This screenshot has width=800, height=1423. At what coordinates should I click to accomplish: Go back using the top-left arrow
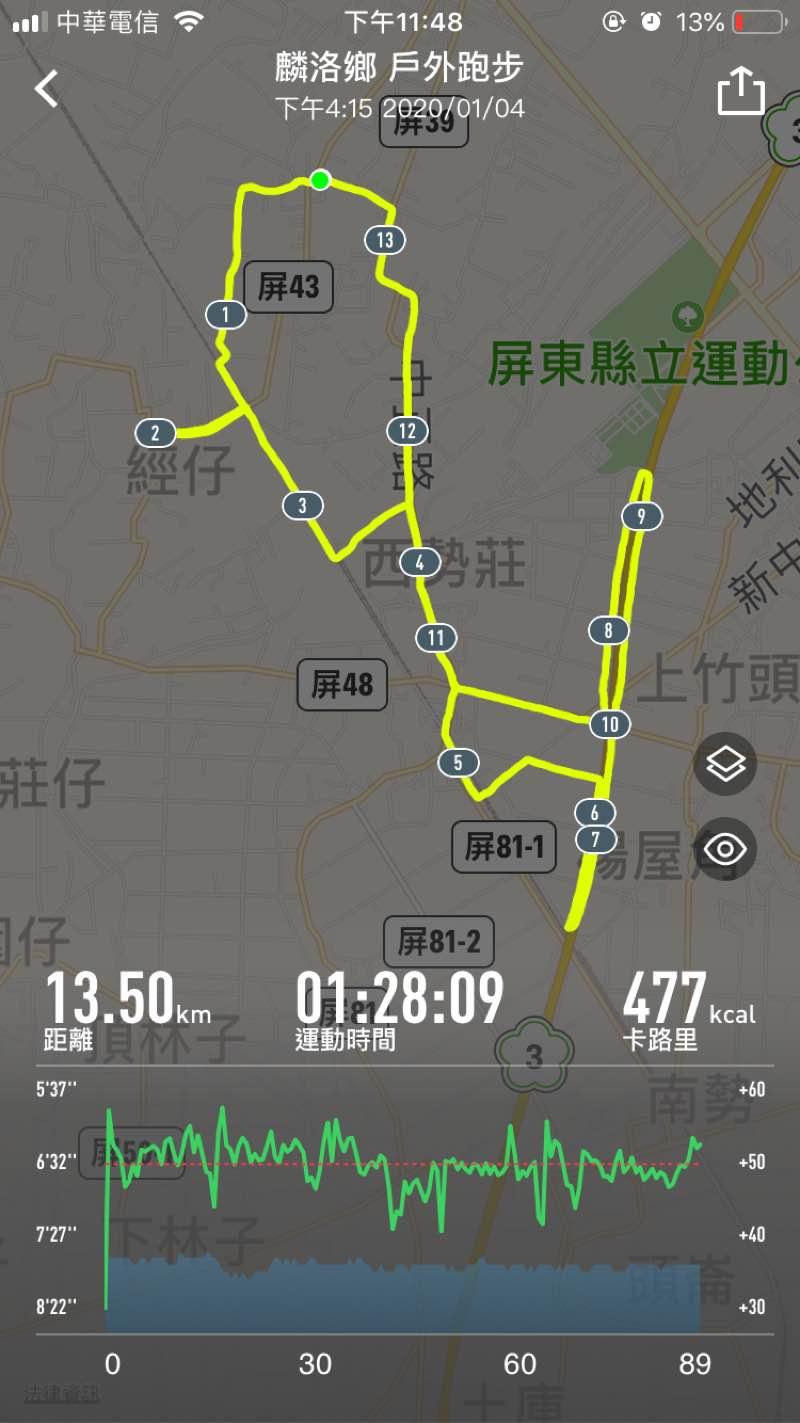click(x=47, y=89)
